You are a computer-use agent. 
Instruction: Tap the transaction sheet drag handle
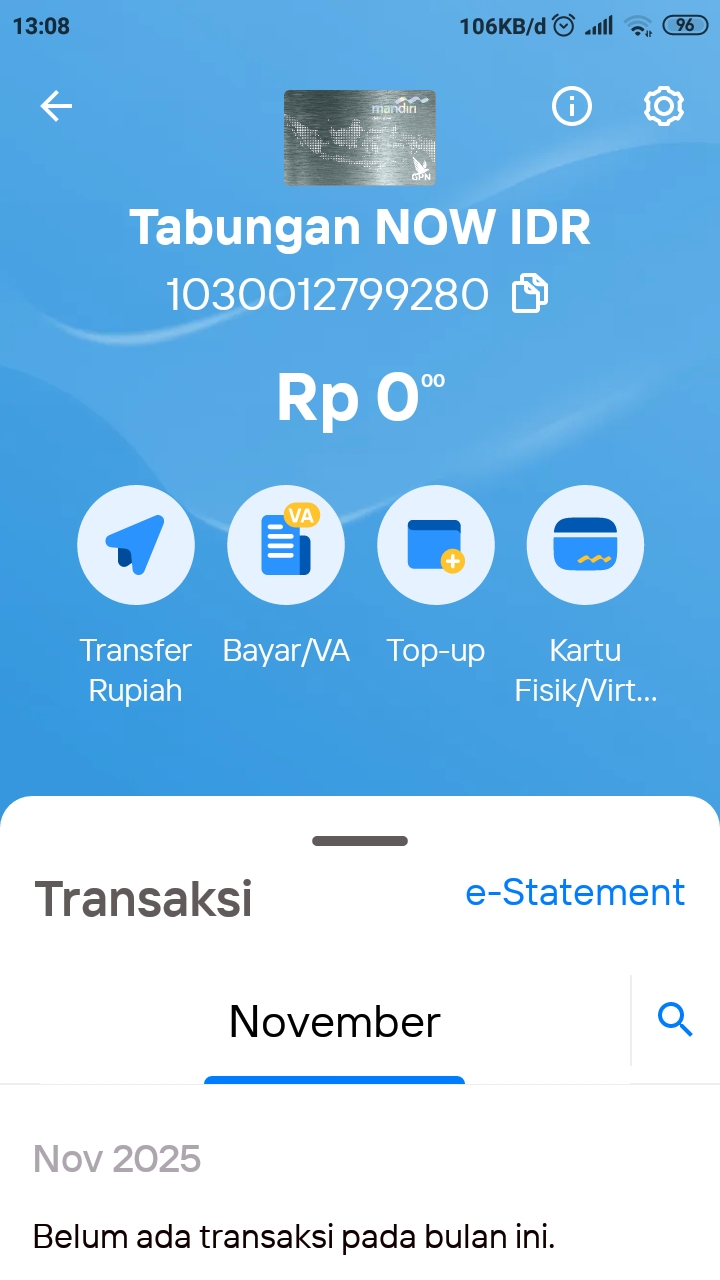[360, 841]
